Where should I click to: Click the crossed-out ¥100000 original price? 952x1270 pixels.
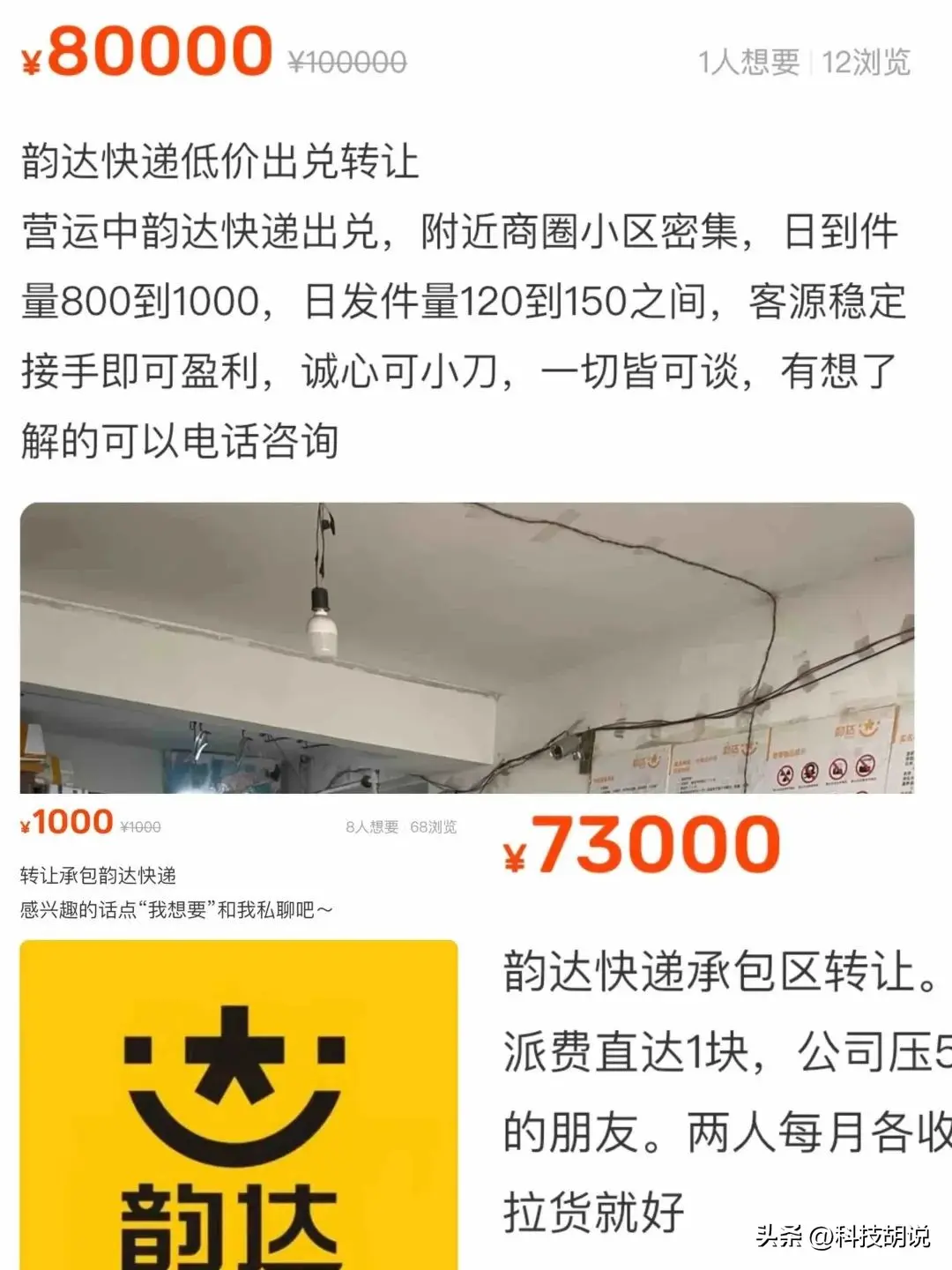(x=346, y=60)
